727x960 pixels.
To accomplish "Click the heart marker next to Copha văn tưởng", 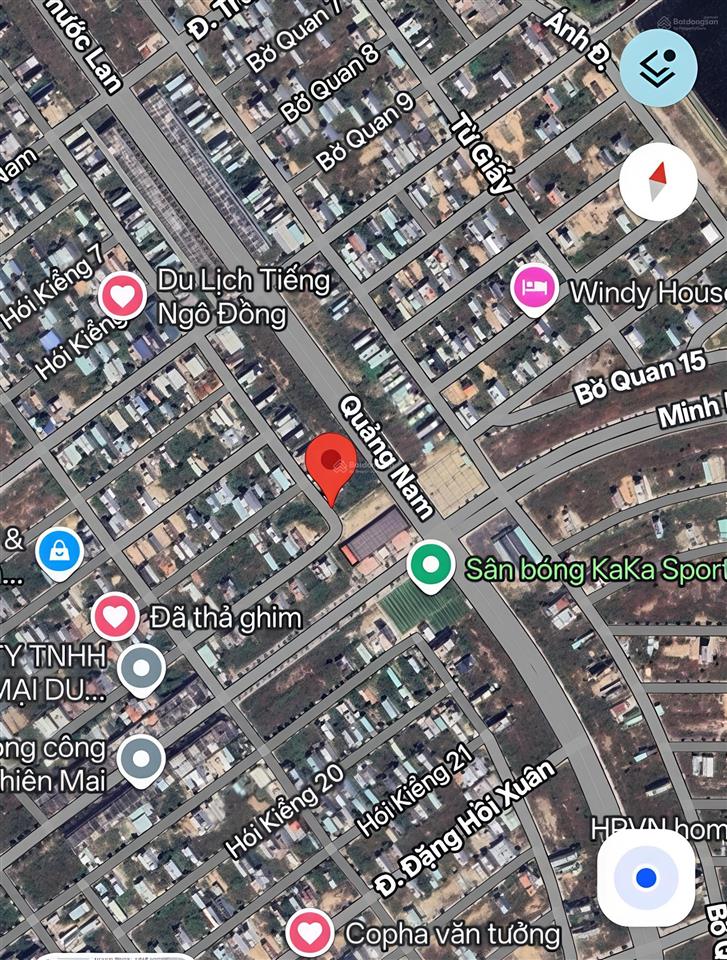I will pos(308,931).
